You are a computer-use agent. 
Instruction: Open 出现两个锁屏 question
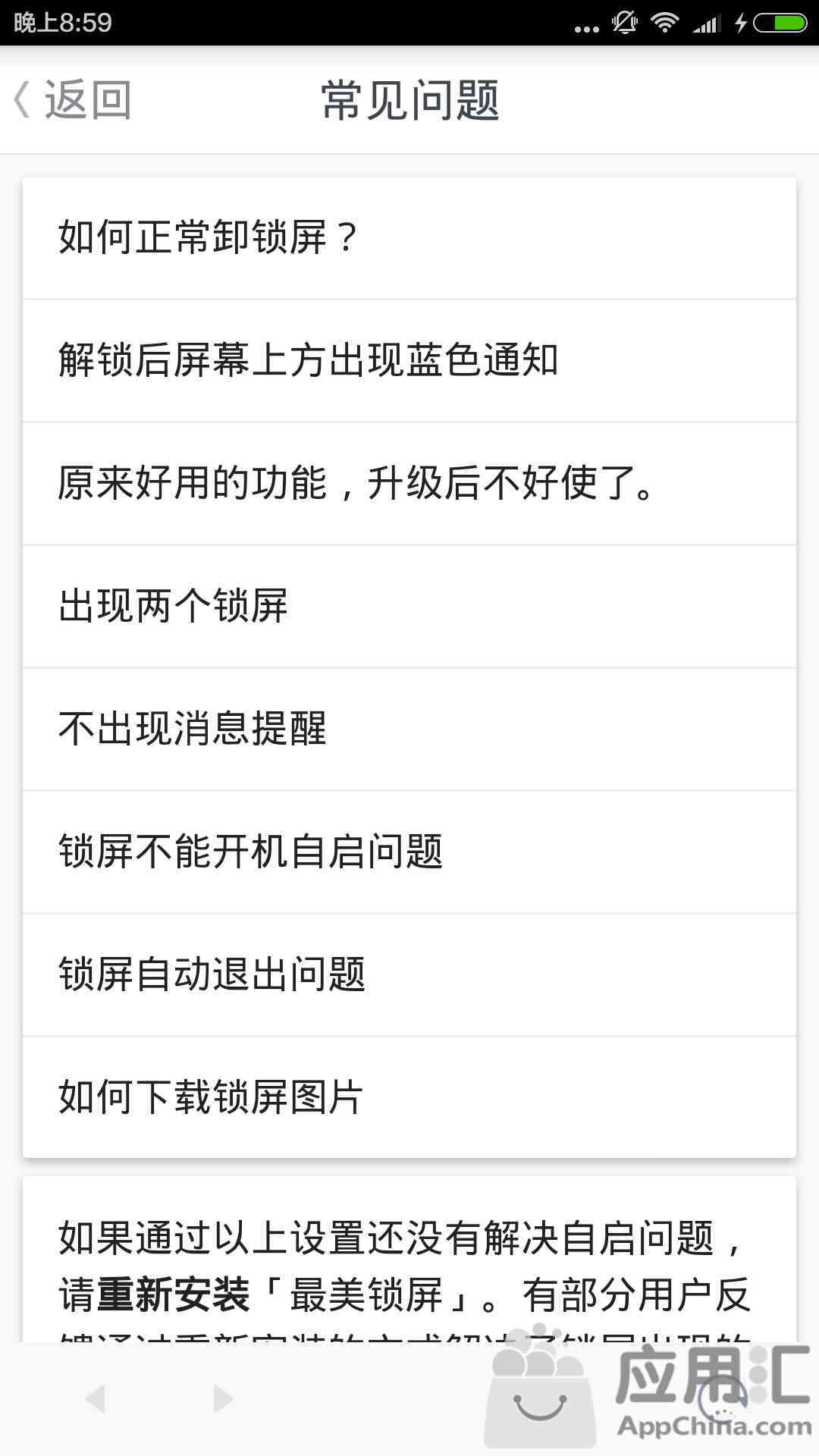pos(409,607)
